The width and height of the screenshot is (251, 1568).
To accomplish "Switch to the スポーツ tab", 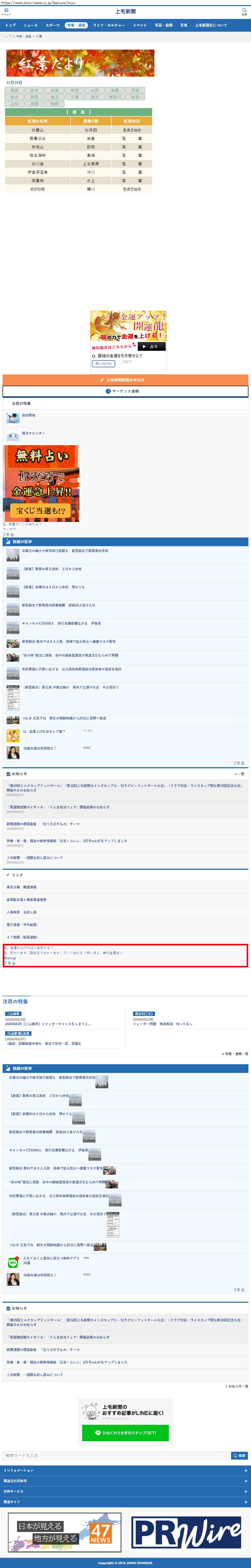I will click(52, 26).
